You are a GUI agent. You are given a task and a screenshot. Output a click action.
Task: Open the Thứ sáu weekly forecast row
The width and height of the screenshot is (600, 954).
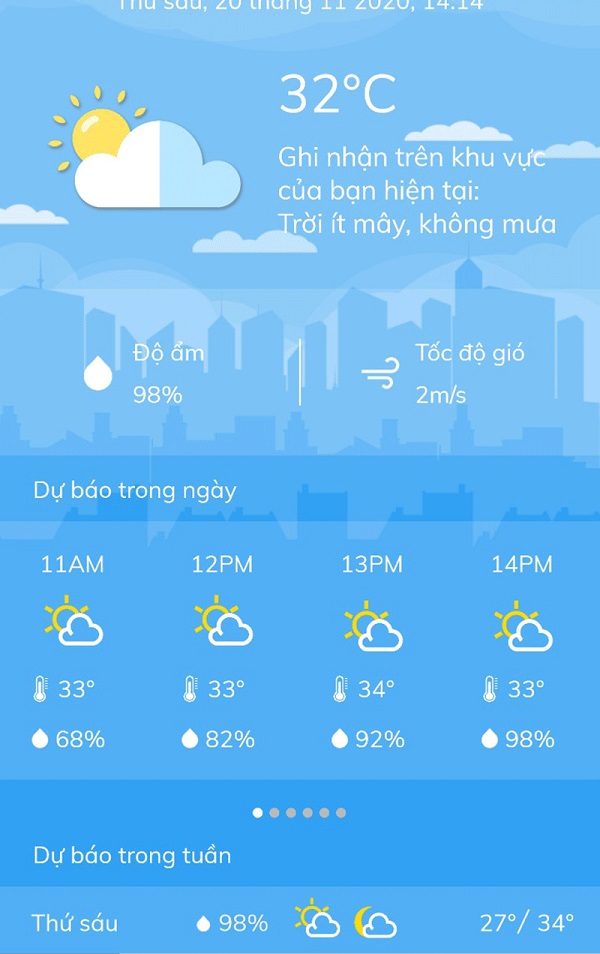300,922
